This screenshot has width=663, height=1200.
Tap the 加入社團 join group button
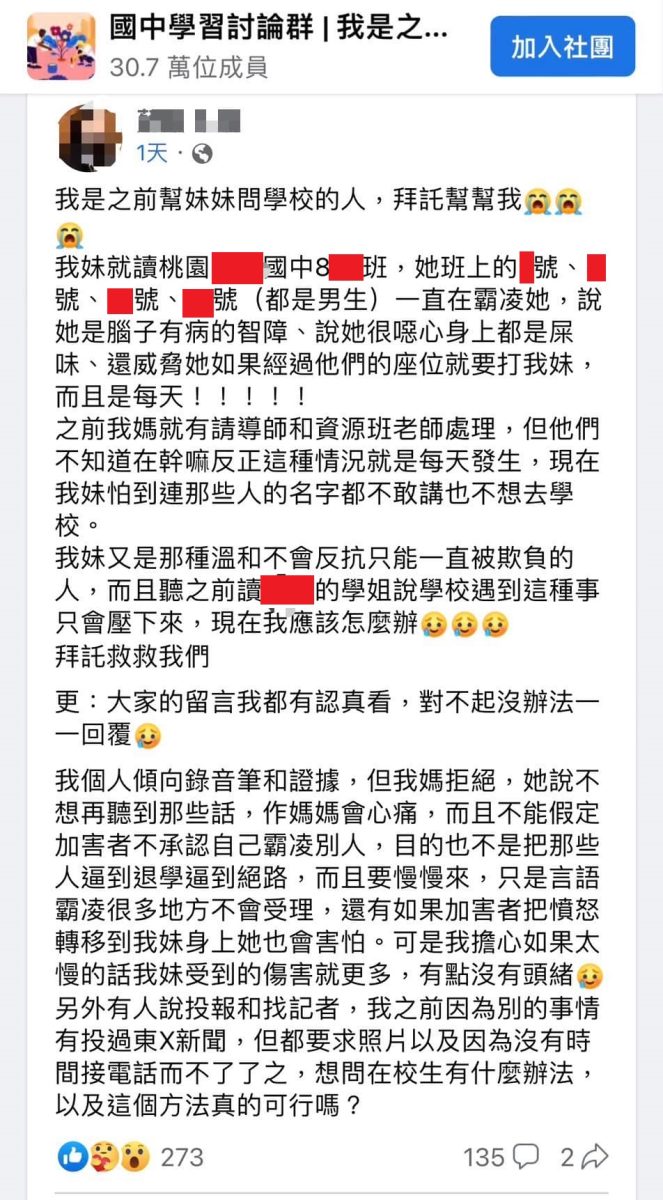pos(562,47)
